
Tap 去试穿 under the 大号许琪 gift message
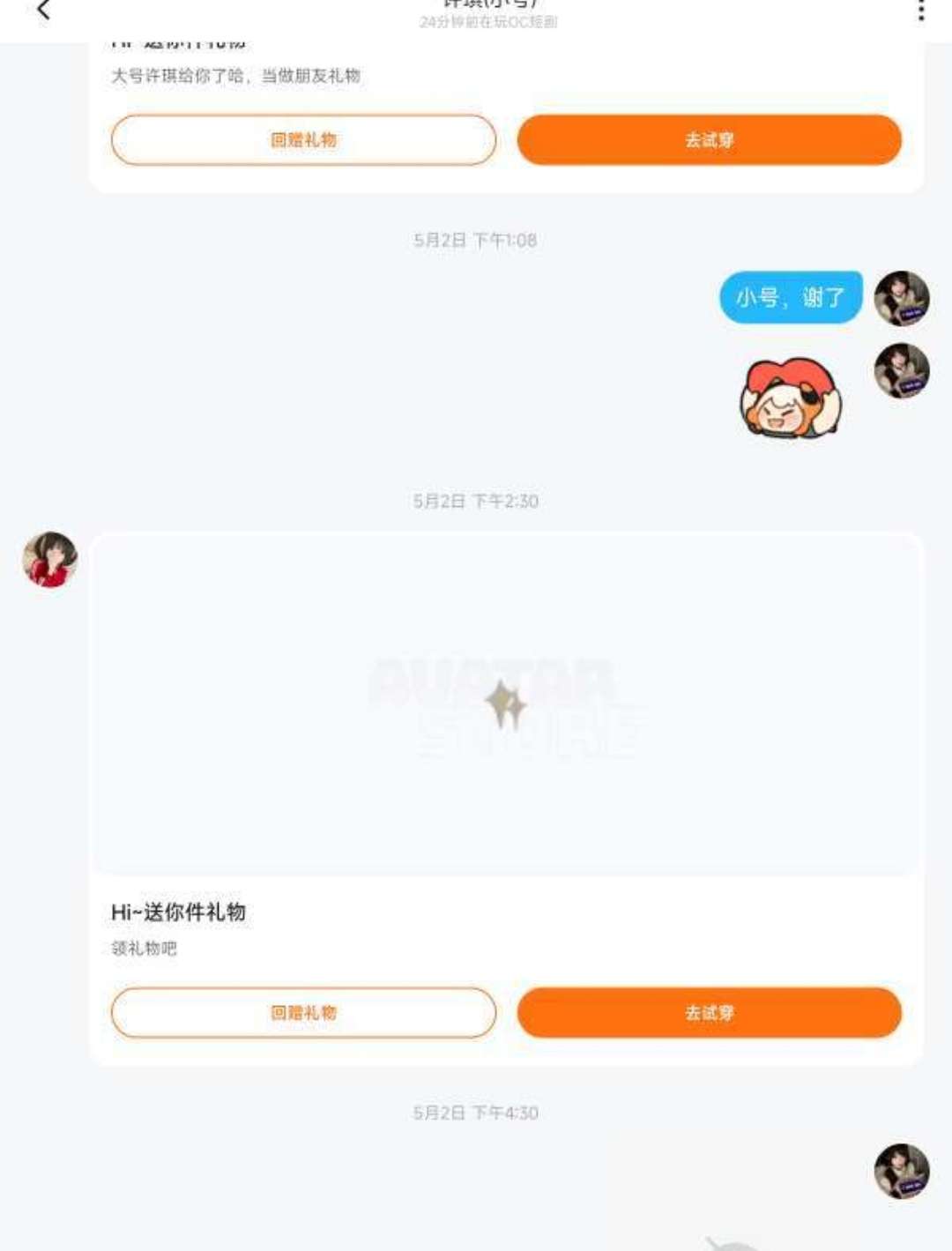click(x=710, y=140)
